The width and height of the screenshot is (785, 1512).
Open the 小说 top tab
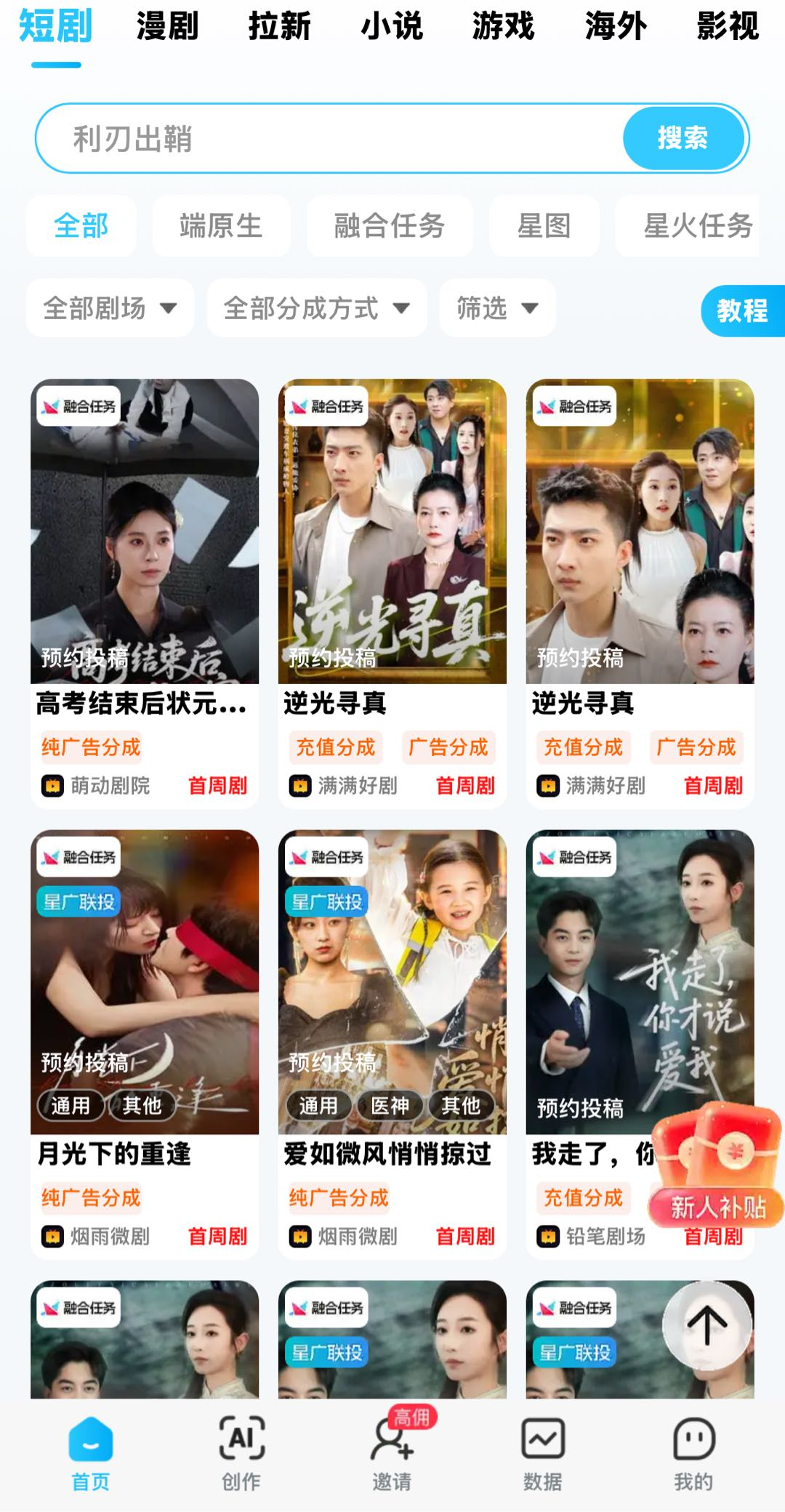tap(392, 27)
